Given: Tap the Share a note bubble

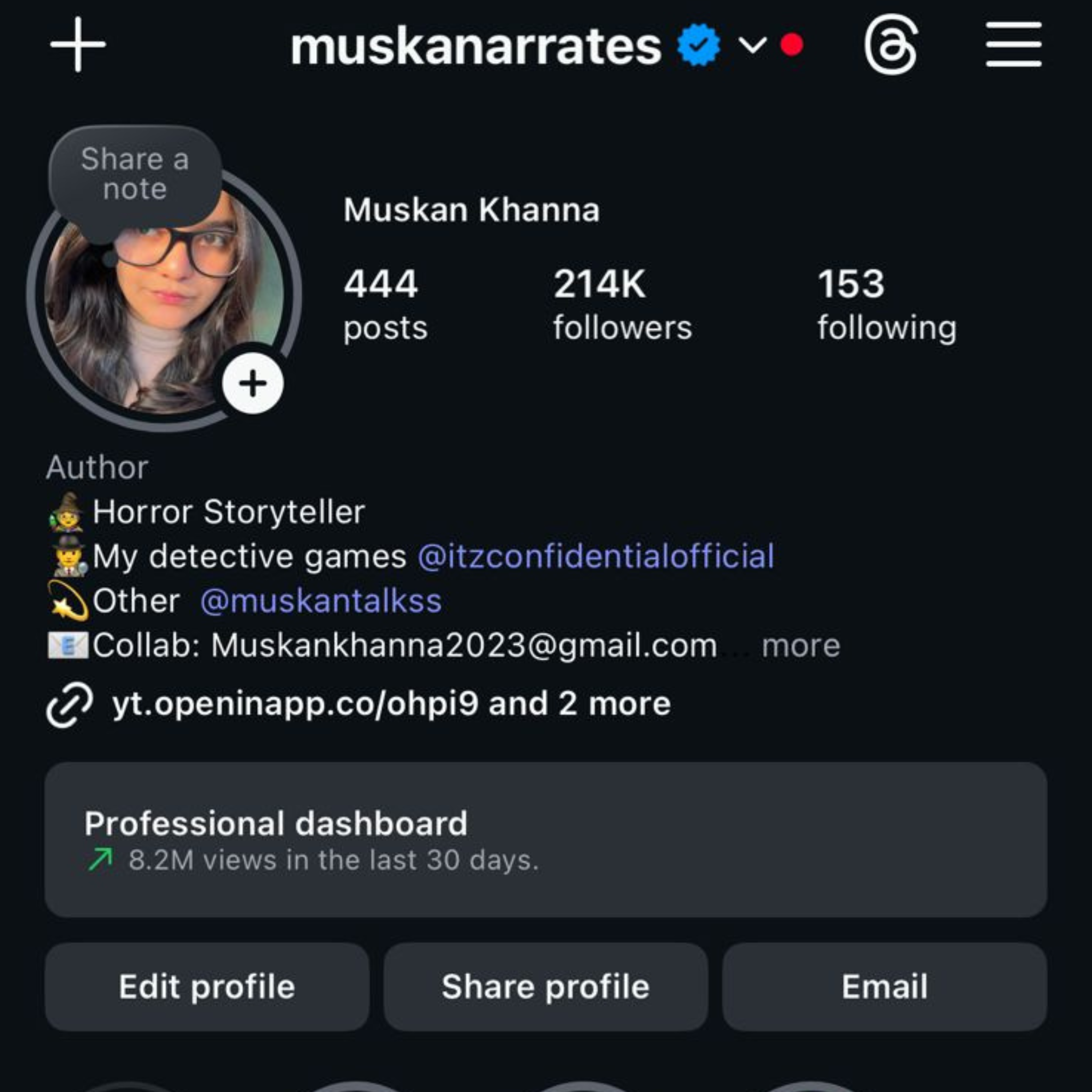Looking at the screenshot, I should pyautogui.click(x=135, y=174).
